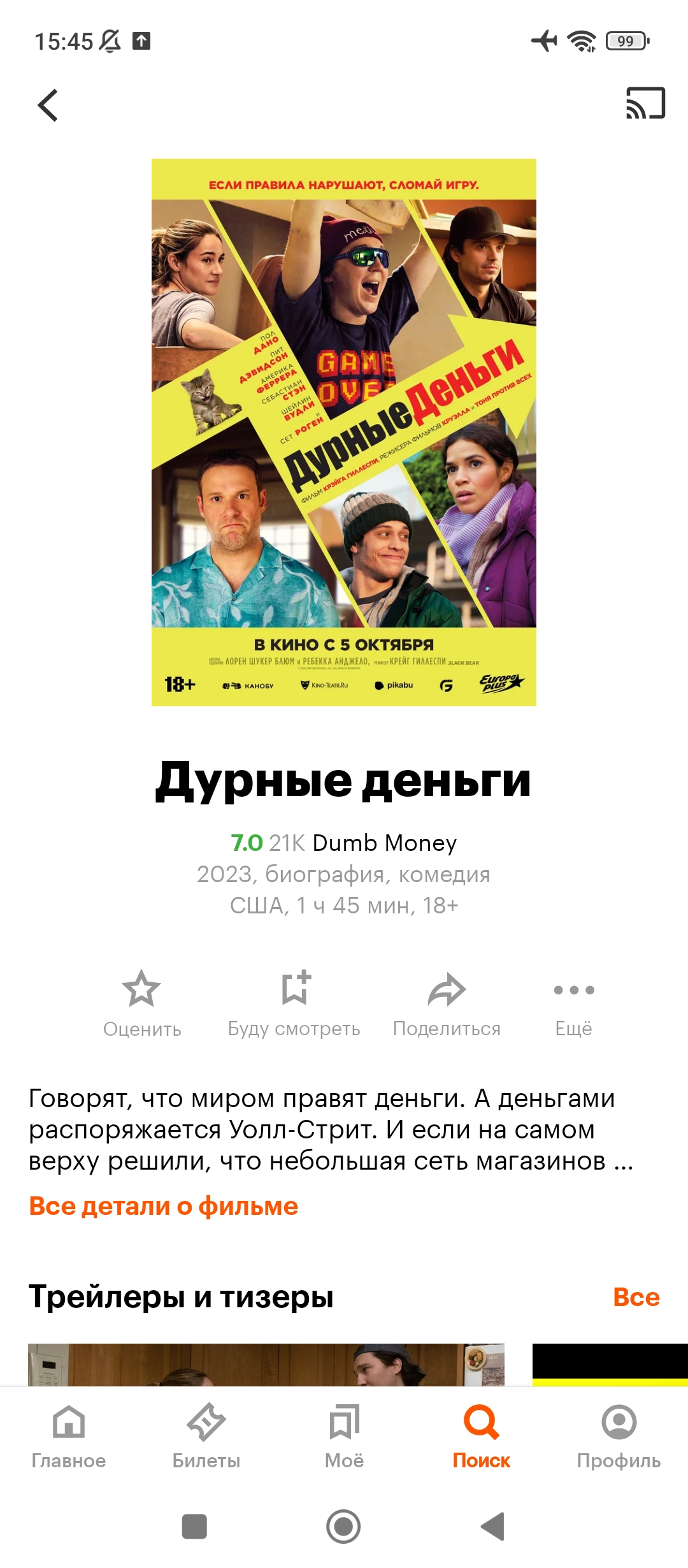Open the Ещё more options menu
Screen dimensions: 688x1568
tap(573, 999)
